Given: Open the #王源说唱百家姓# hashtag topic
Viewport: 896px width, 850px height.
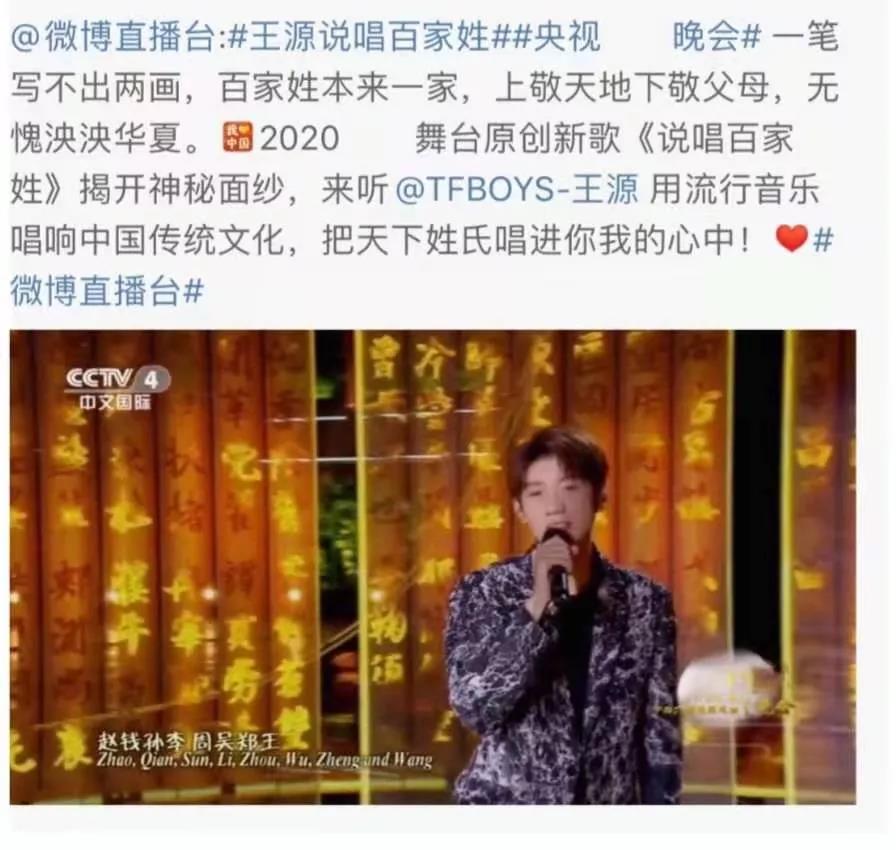Looking at the screenshot, I should pyautogui.click(x=360, y=39).
